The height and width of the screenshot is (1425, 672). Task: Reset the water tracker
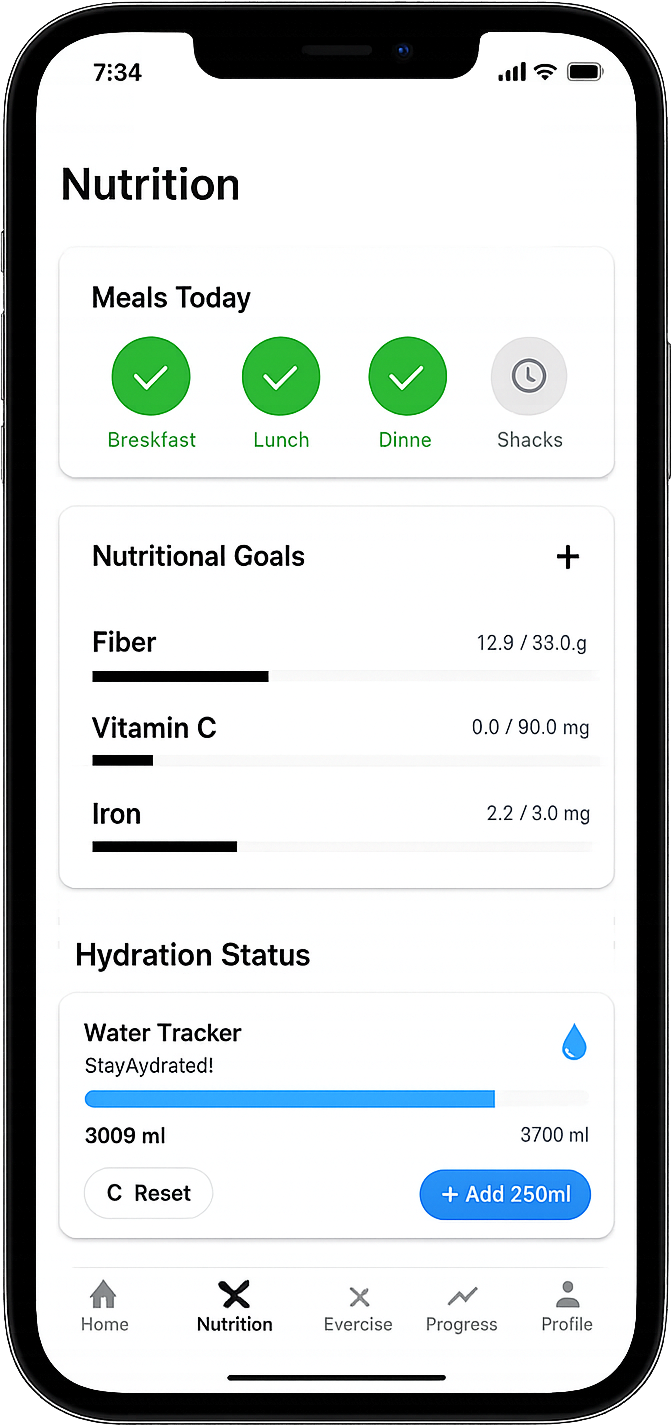tap(149, 1193)
